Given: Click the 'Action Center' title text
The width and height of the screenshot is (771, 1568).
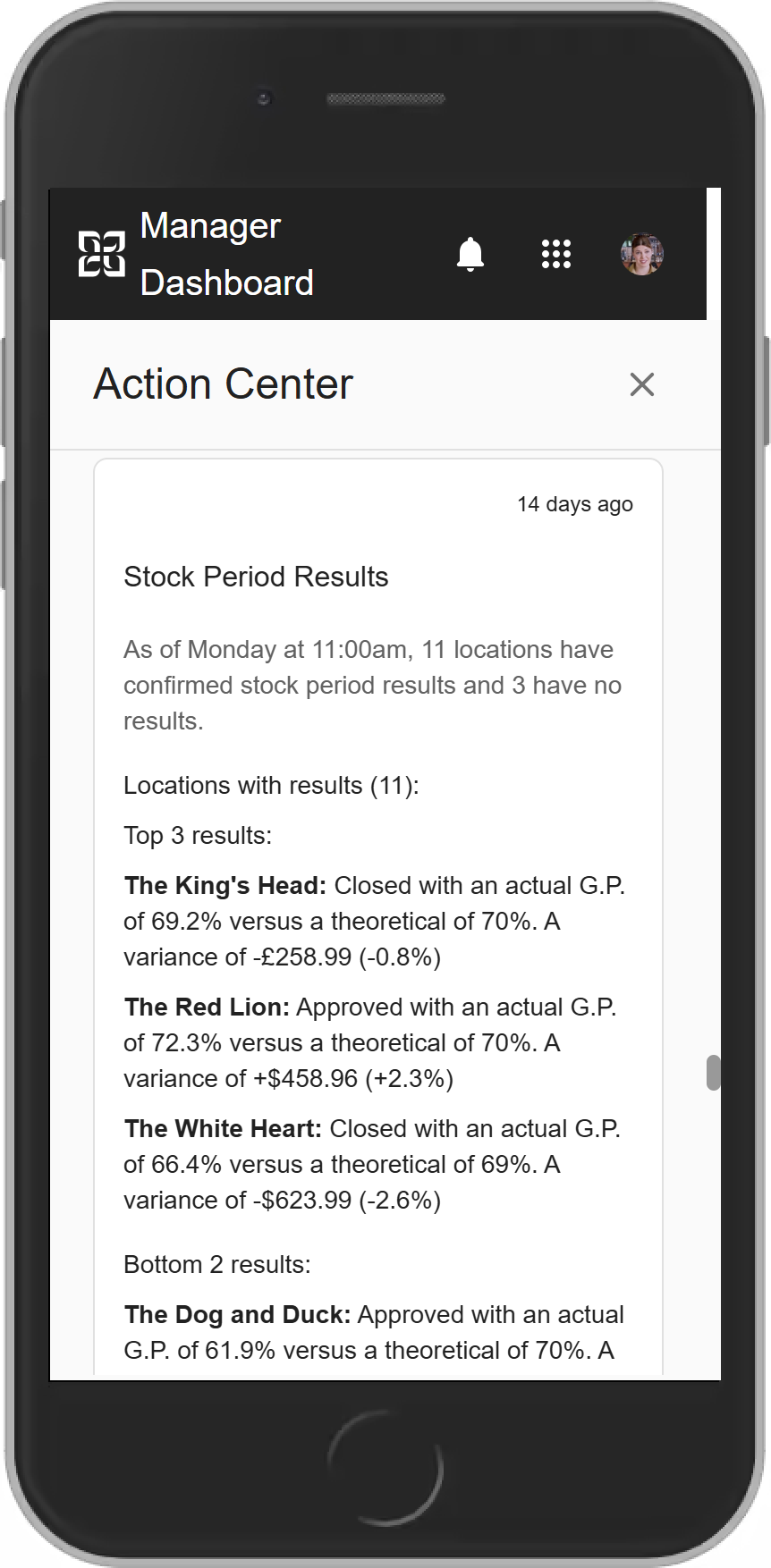Looking at the screenshot, I should click(223, 384).
